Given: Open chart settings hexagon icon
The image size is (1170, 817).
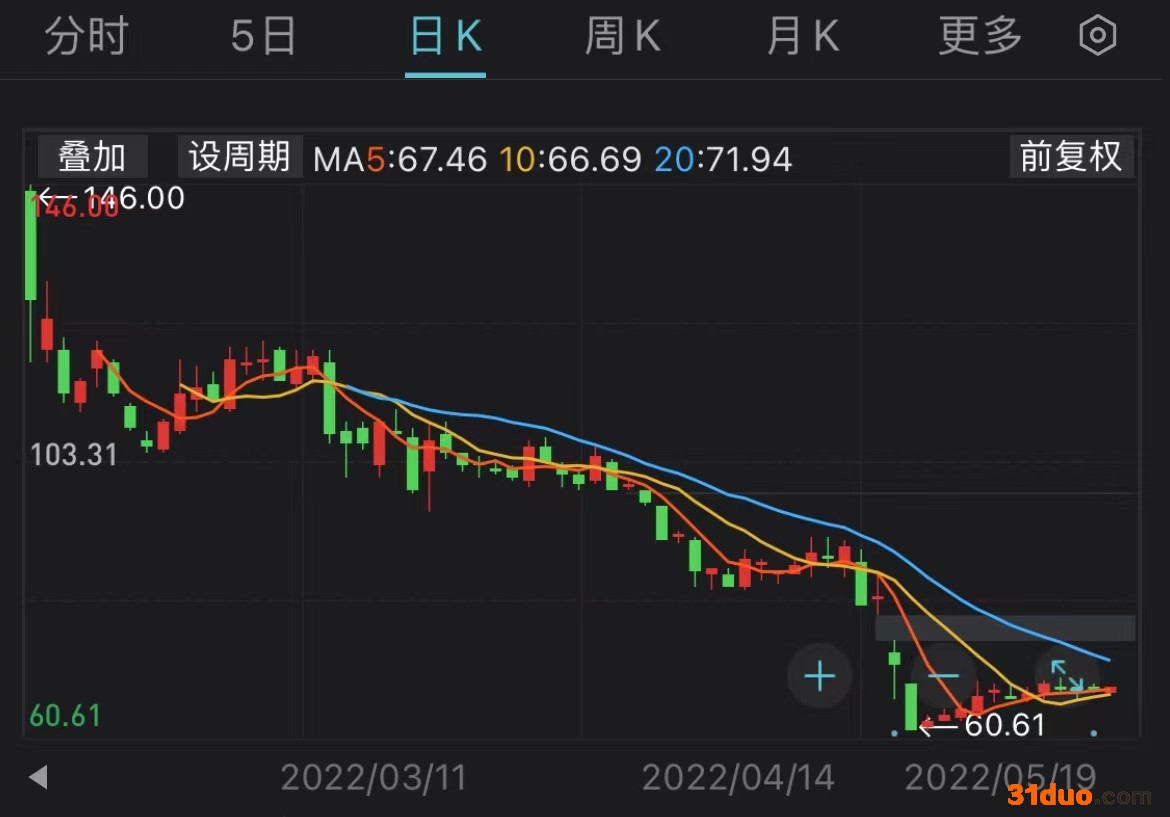Looking at the screenshot, I should point(1097,37).
